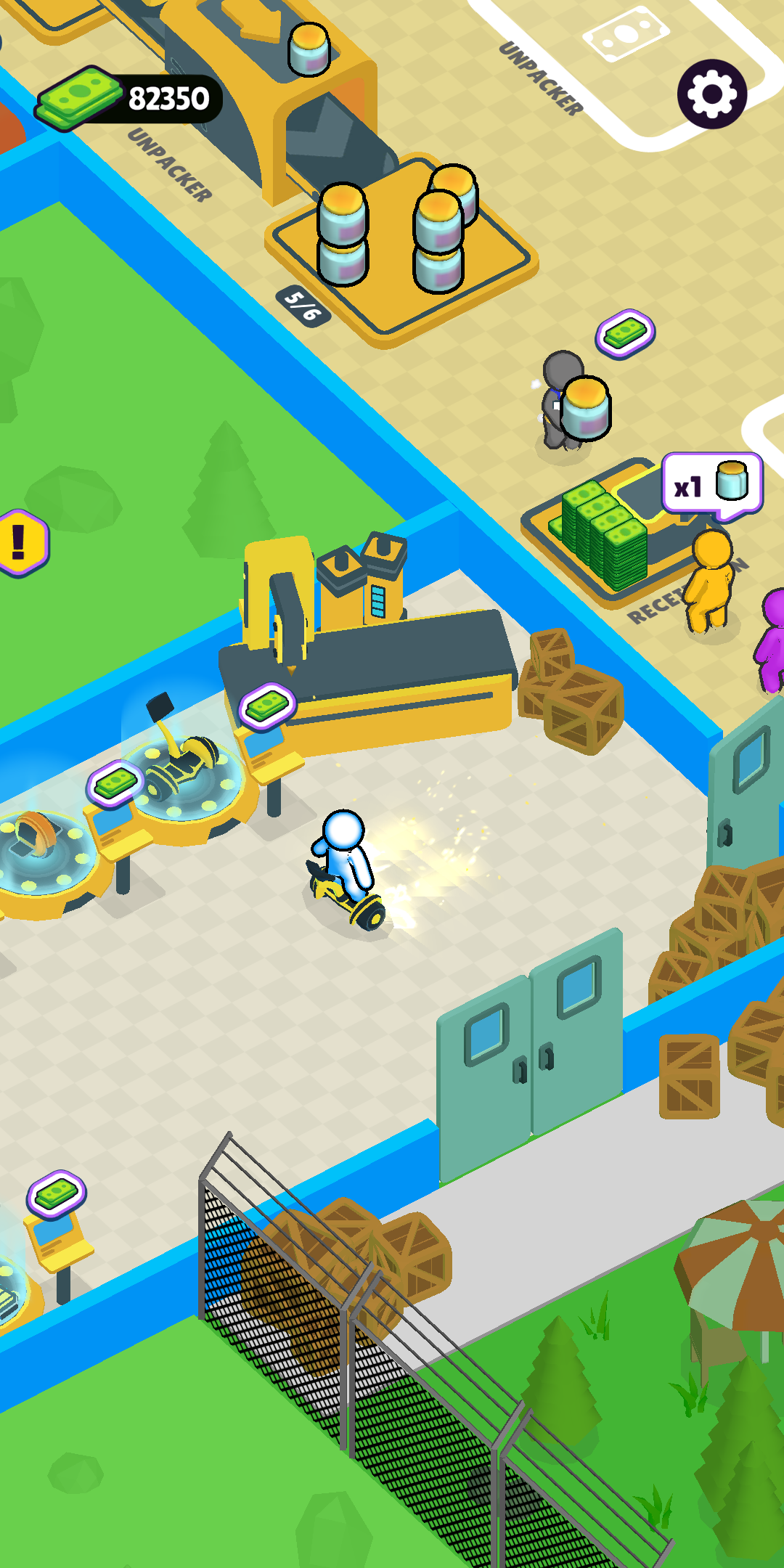
Task: Open the settings gear
Action: [712, 94]
